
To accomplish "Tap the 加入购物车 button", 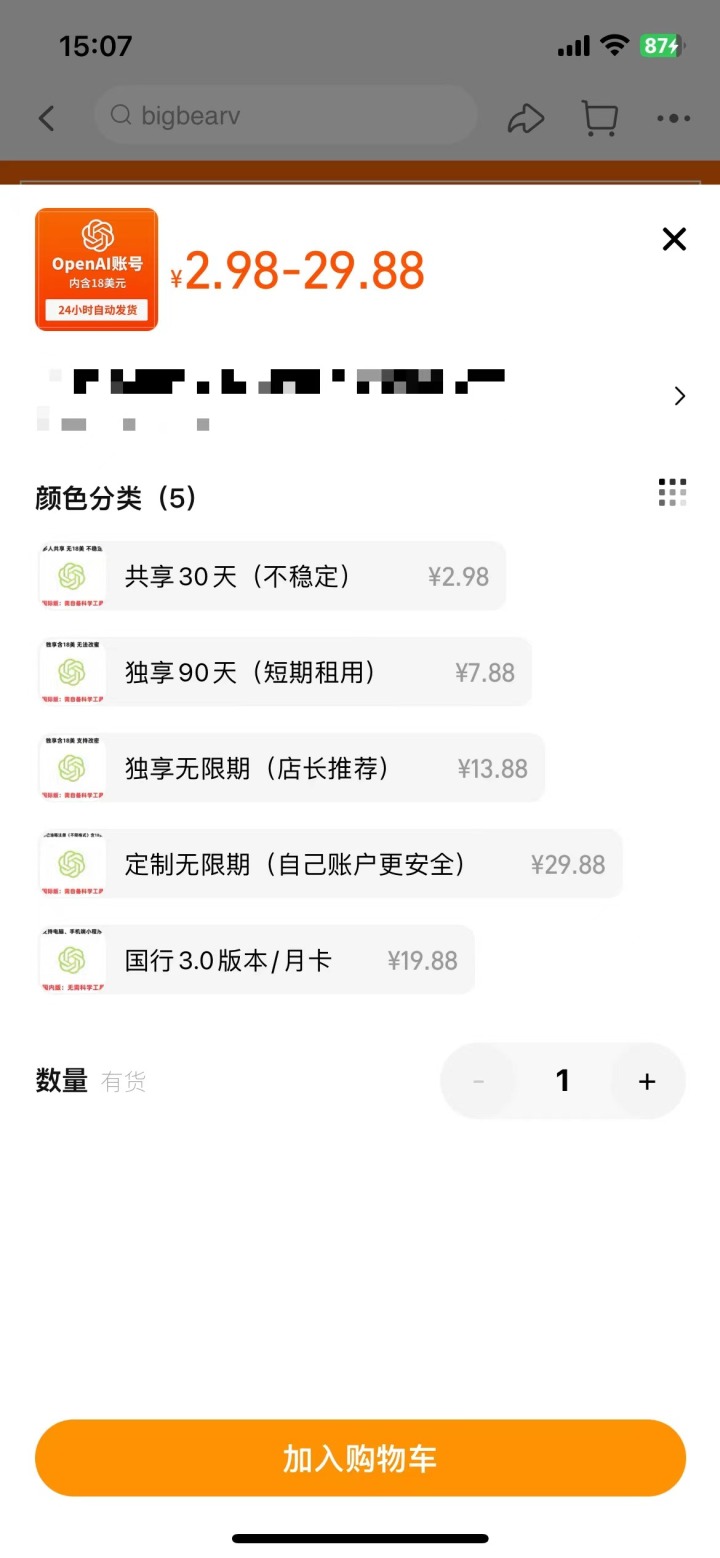I will (360, 1458).
